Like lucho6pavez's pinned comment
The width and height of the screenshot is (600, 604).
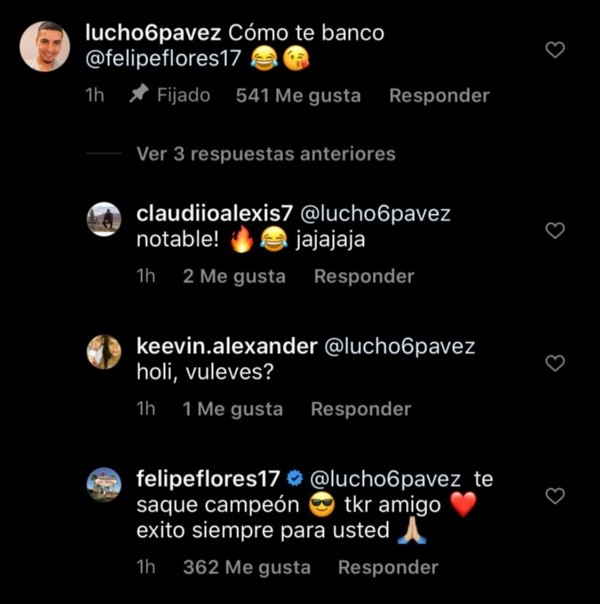555,49
